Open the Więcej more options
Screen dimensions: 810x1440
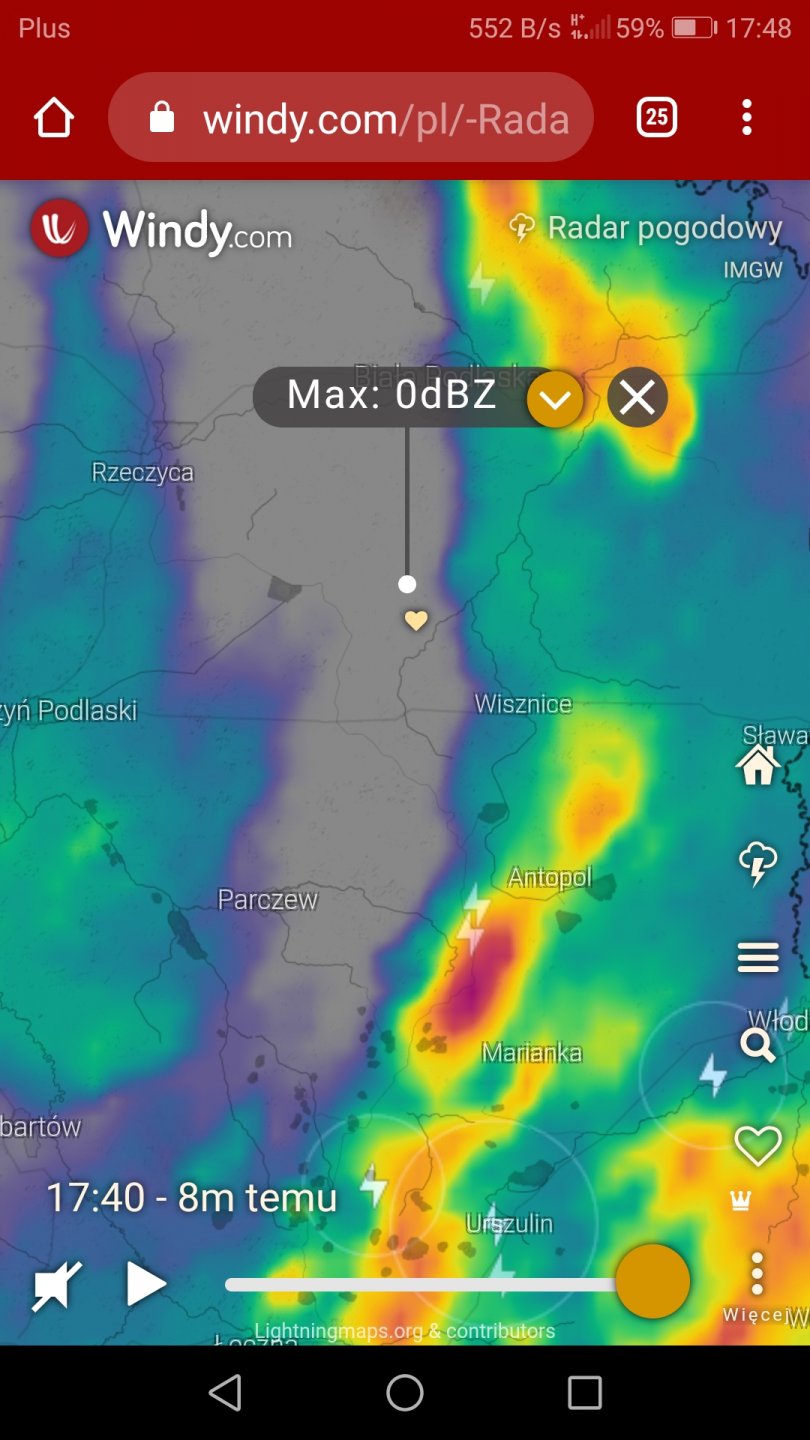(x=757, y=1285)
